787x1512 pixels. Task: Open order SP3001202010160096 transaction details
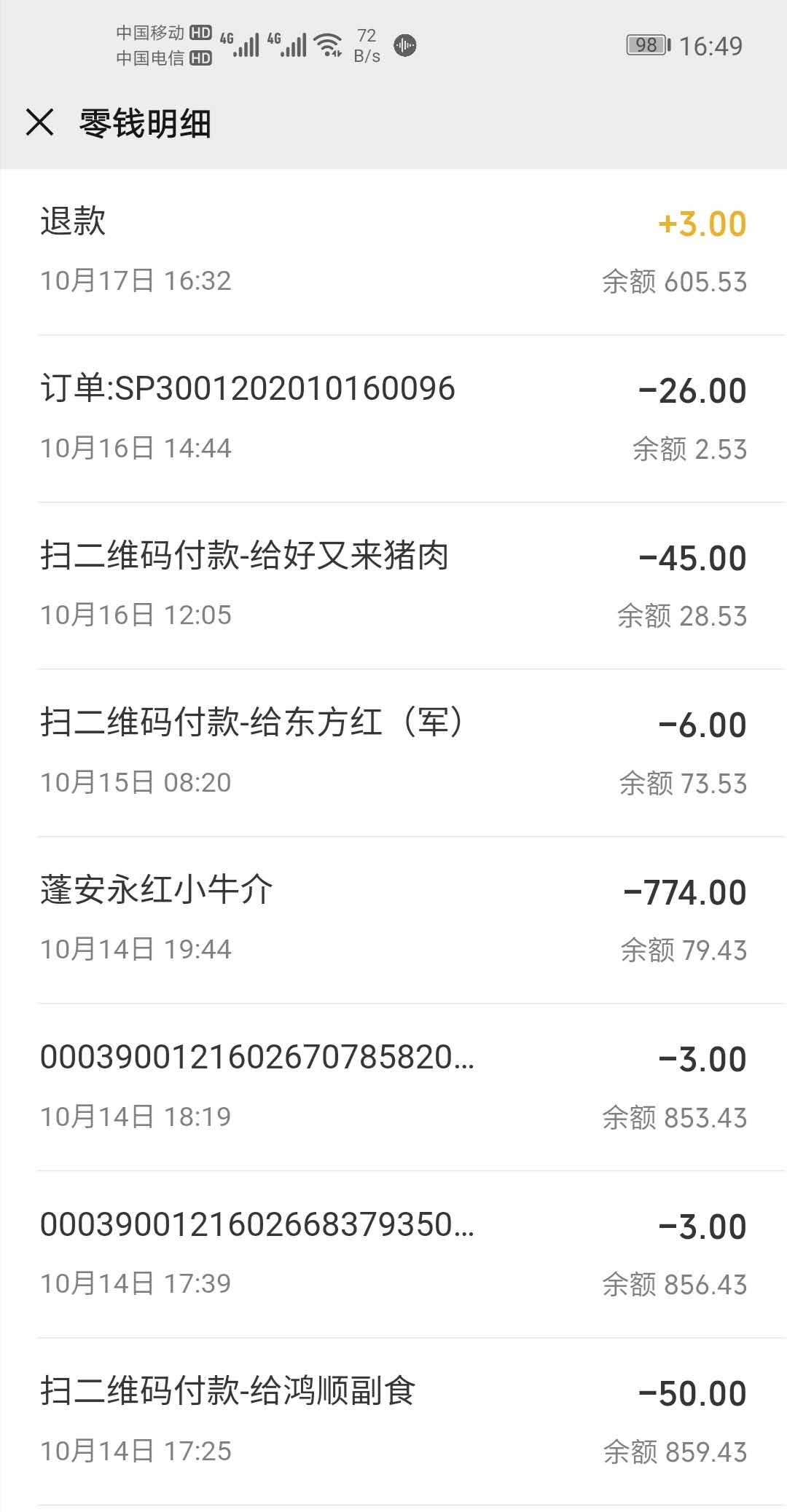point(393,418)
